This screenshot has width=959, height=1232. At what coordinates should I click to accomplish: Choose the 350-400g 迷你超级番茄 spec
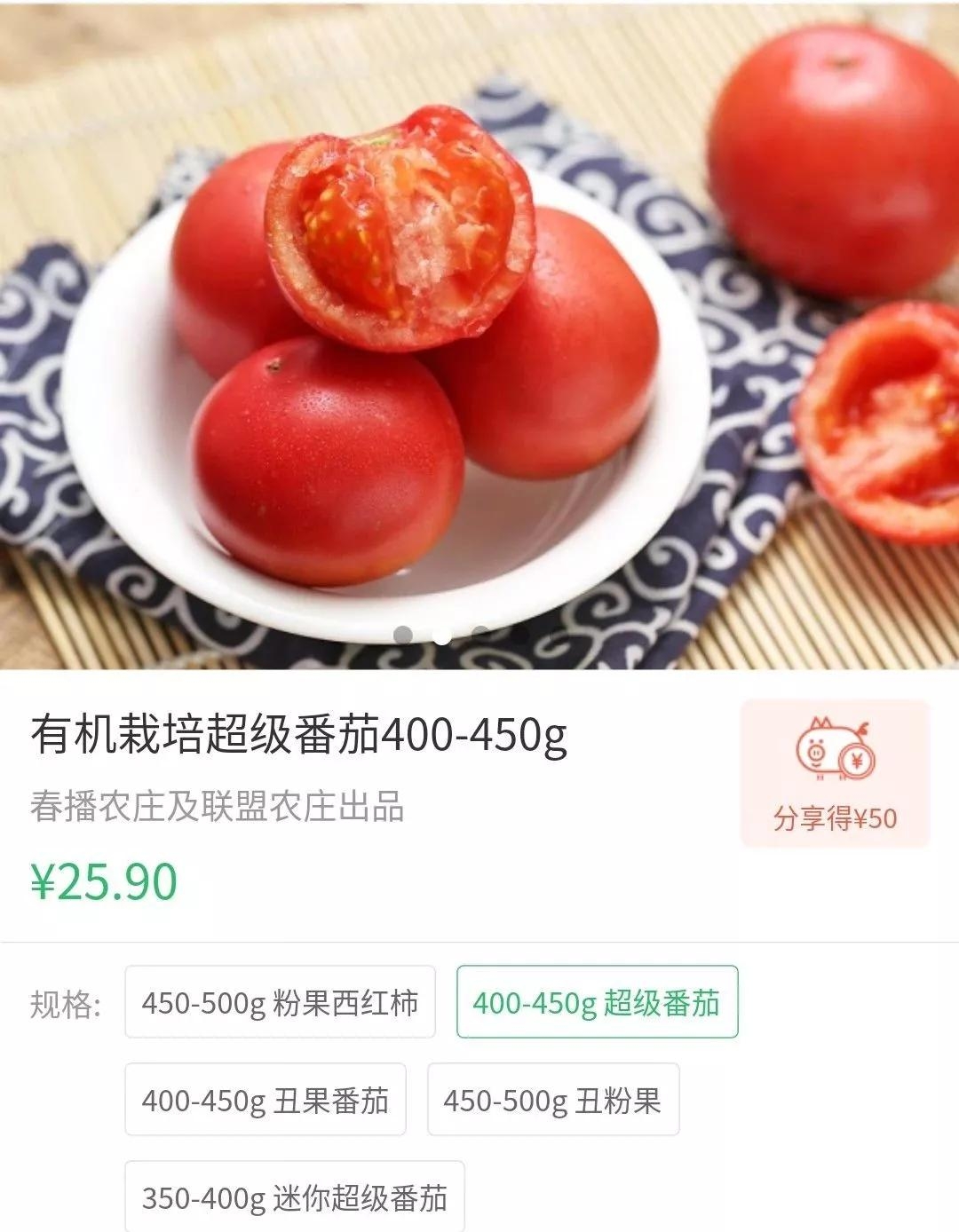pyautogui.click(x=294, y=1197)
